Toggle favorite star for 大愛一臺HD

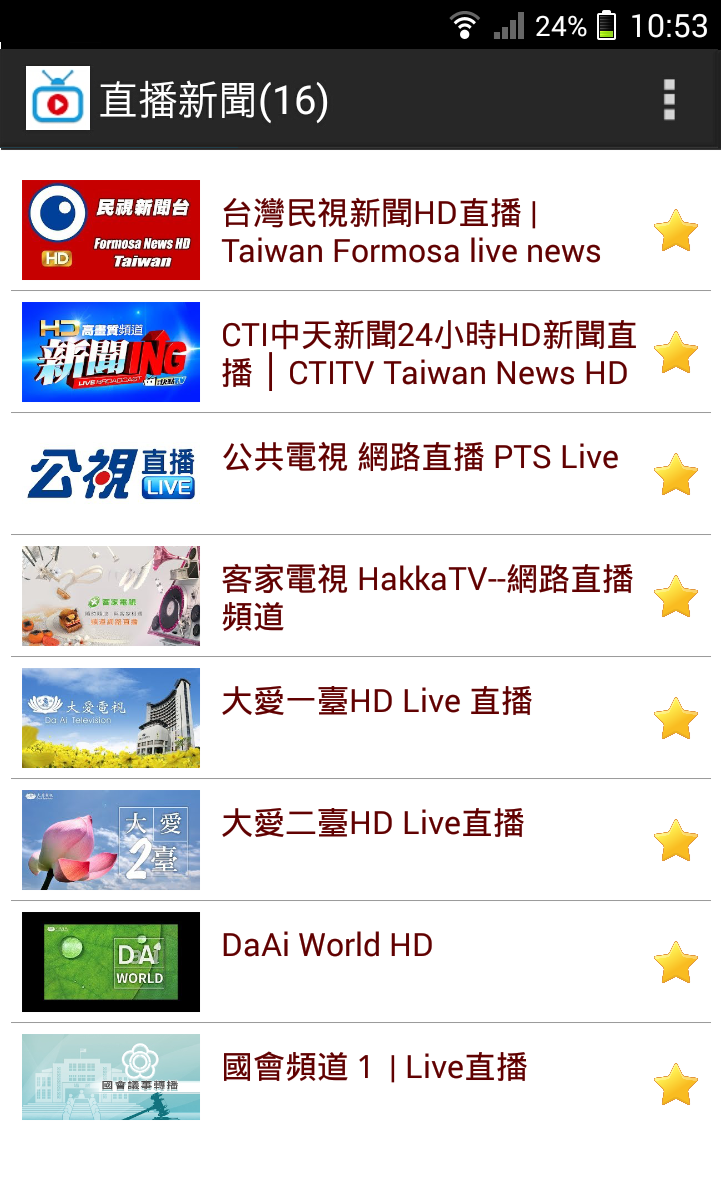(x=676, y=719)
